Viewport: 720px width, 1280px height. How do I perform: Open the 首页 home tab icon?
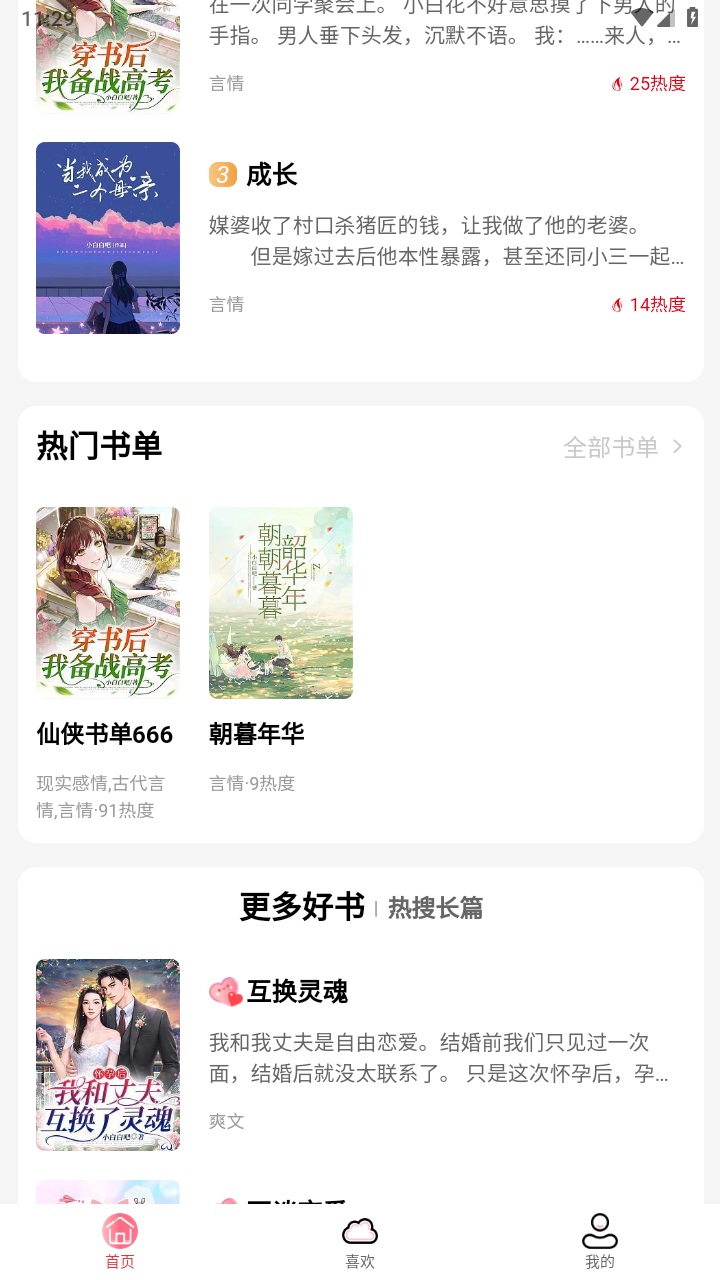coord(120,1229)
